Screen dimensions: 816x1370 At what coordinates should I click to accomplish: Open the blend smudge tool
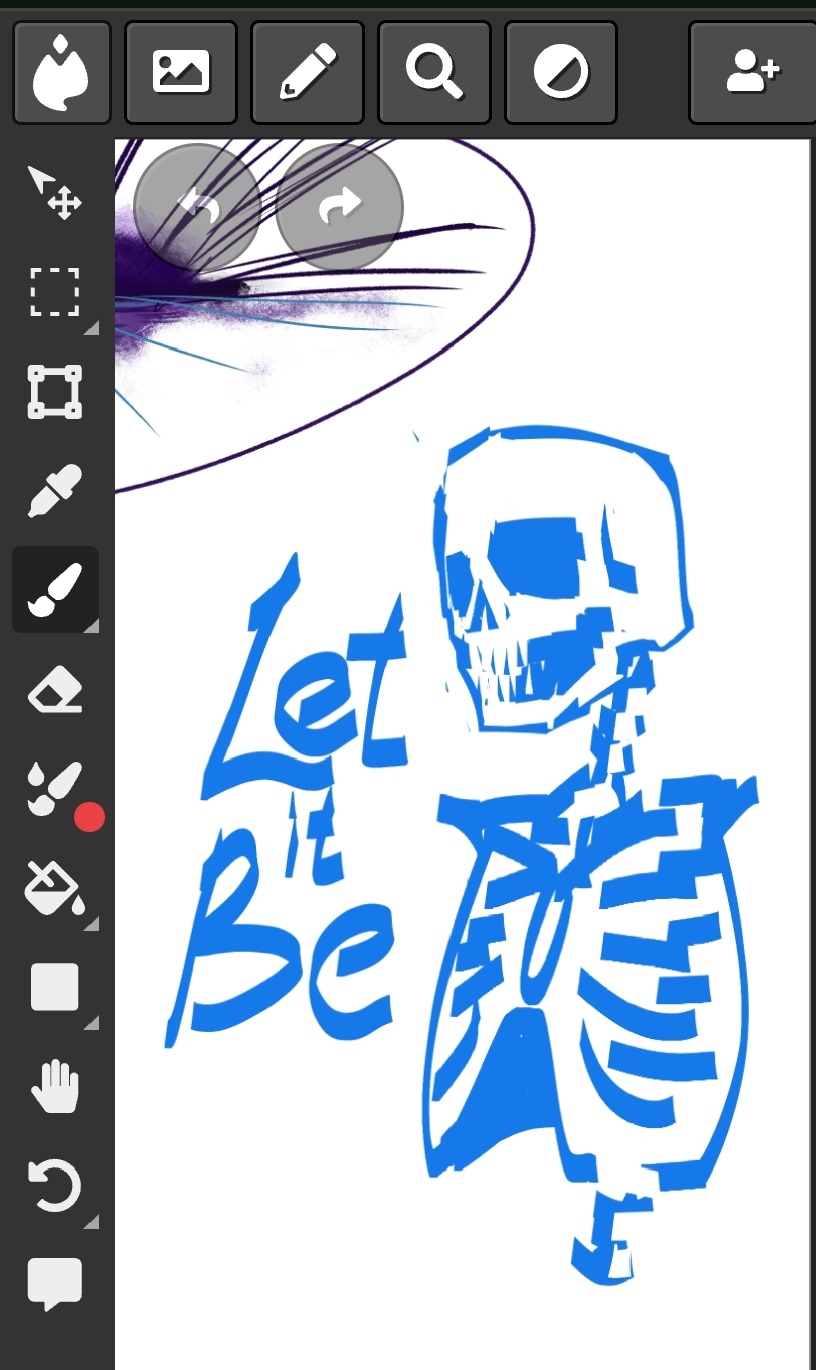coord(55,789)
